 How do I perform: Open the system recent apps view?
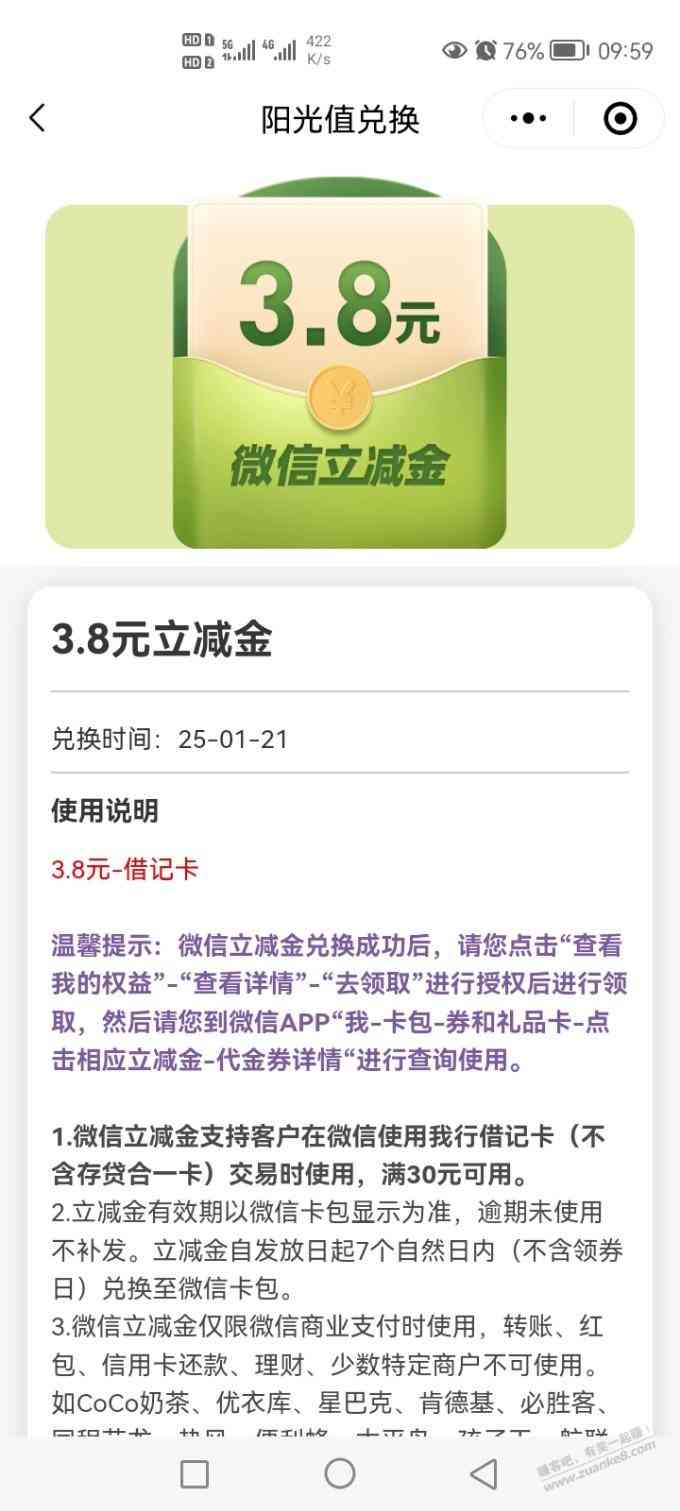tap(194, 1473)
